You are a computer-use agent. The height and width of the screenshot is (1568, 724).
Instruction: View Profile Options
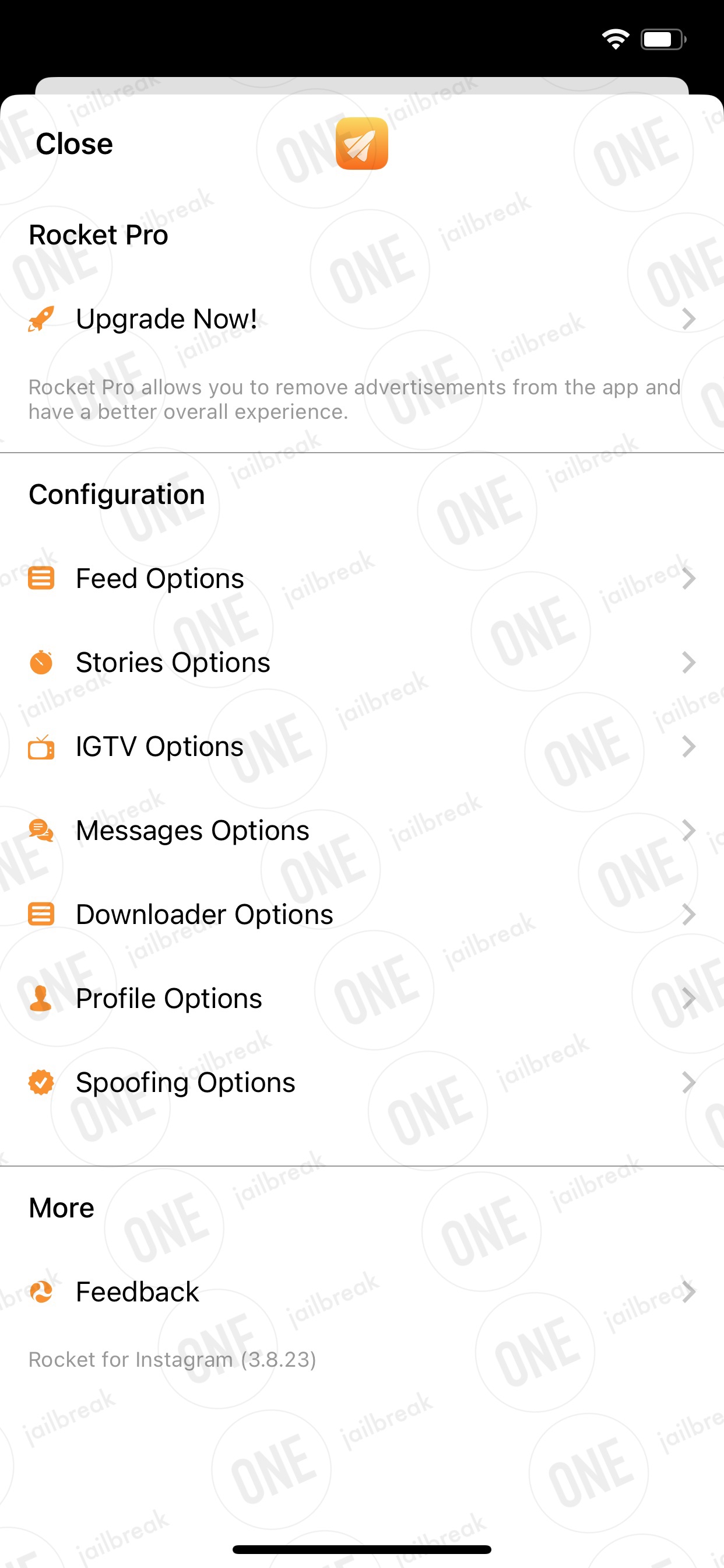click(x=362, y=998)
